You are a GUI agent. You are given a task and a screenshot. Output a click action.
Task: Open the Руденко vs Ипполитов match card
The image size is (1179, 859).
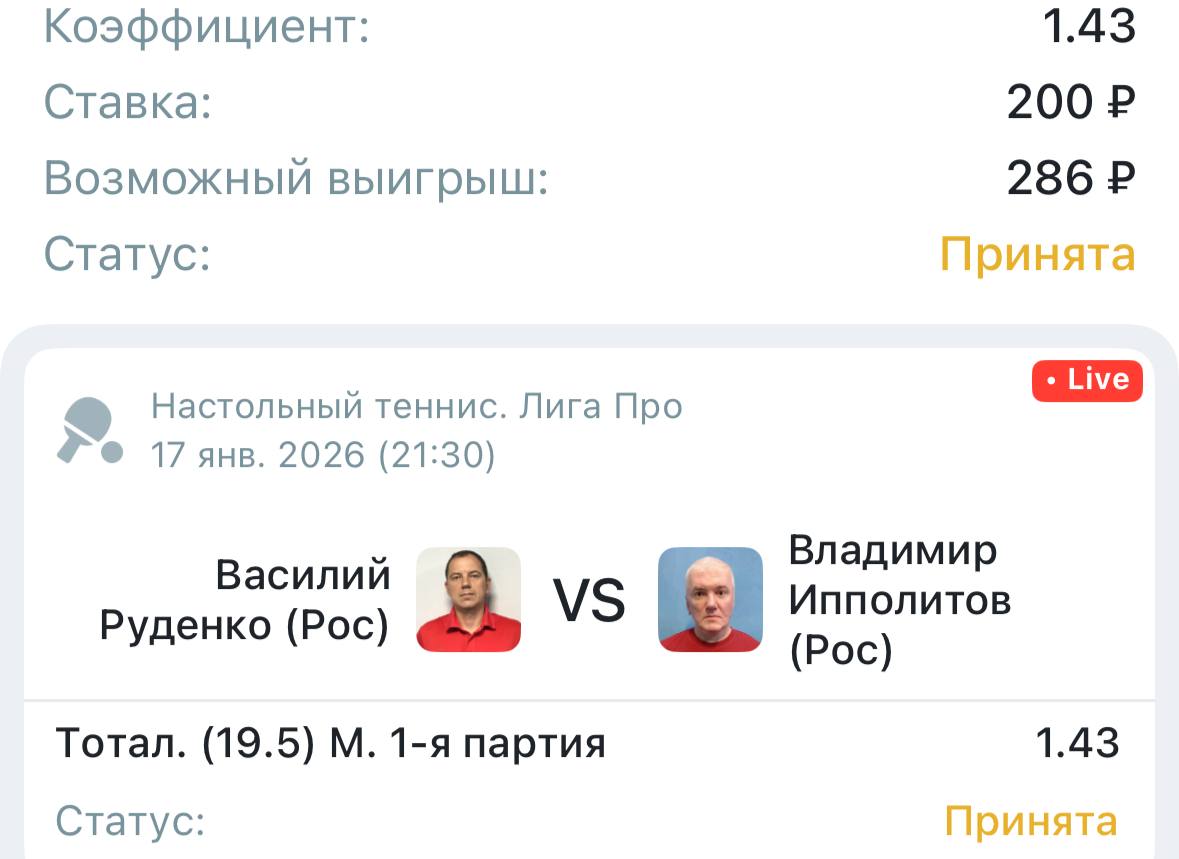589,600
